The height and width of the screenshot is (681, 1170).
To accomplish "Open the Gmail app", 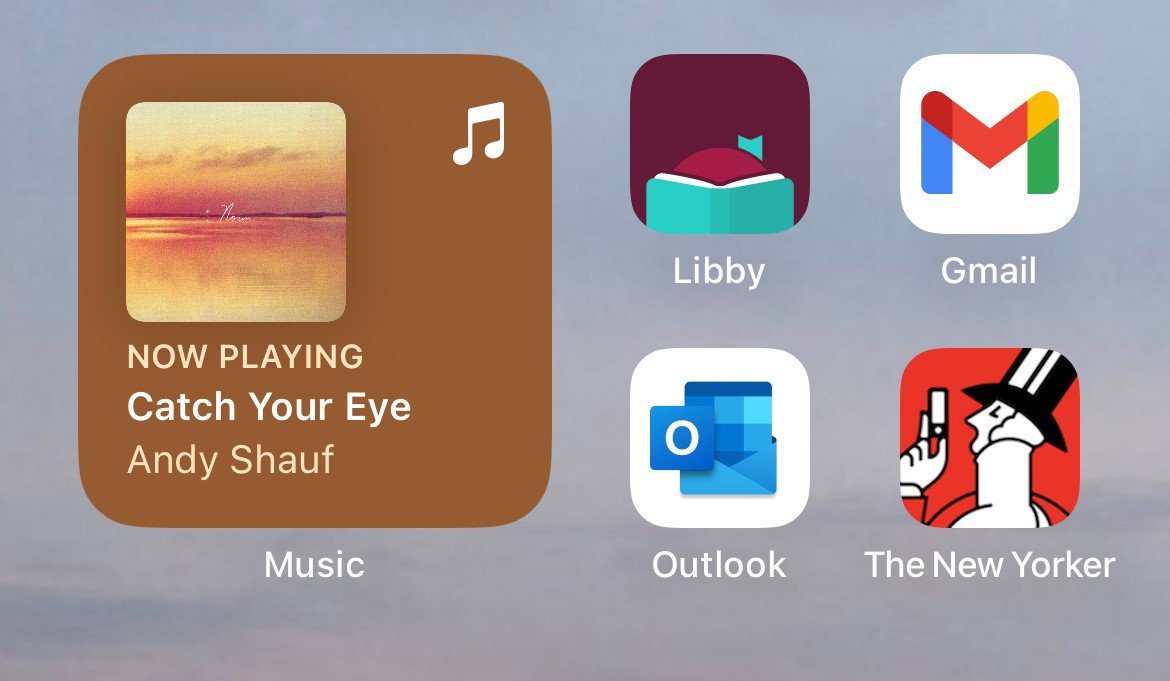I will 989,143.
